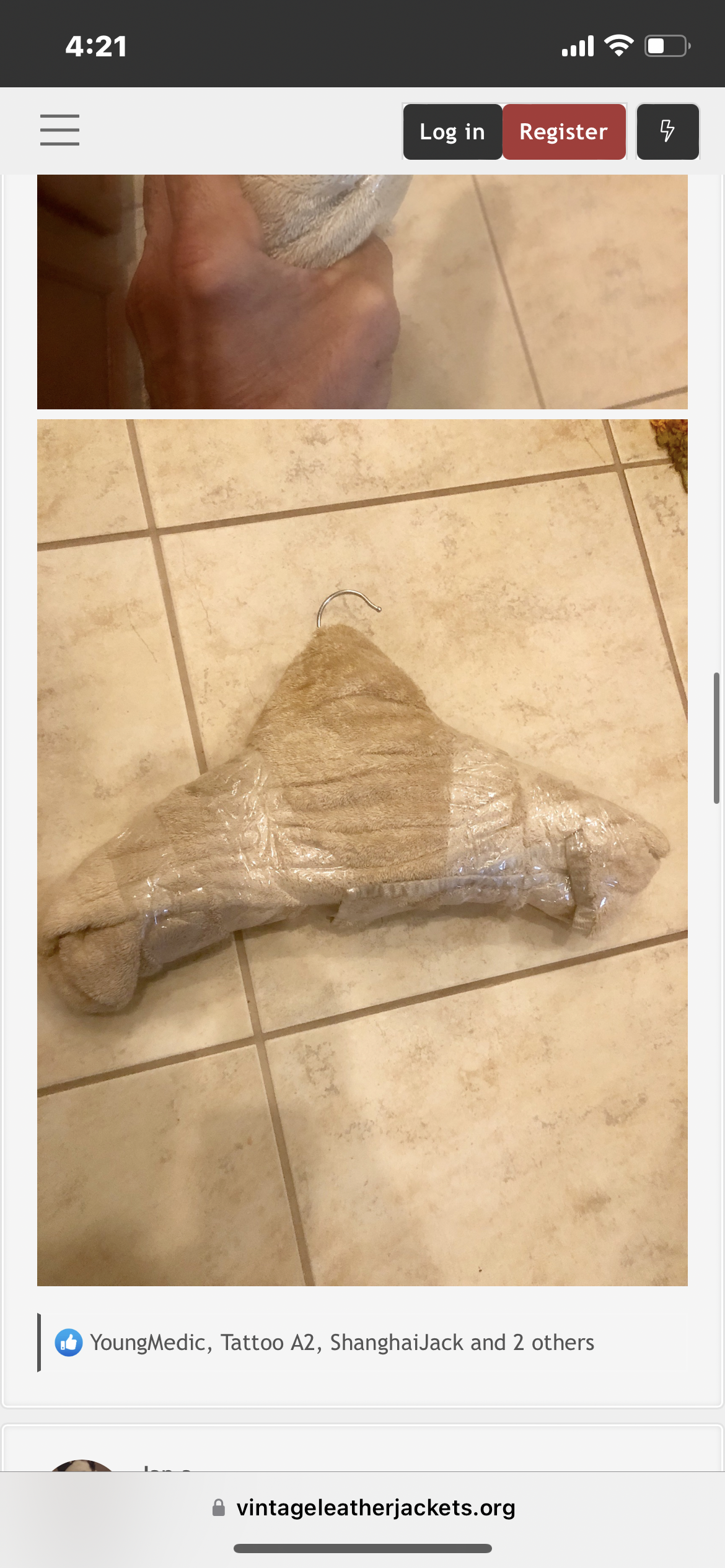Tap the Log in button
Image resolution: width=725 pixels, height=1568 pixels.
click(452, 132)
